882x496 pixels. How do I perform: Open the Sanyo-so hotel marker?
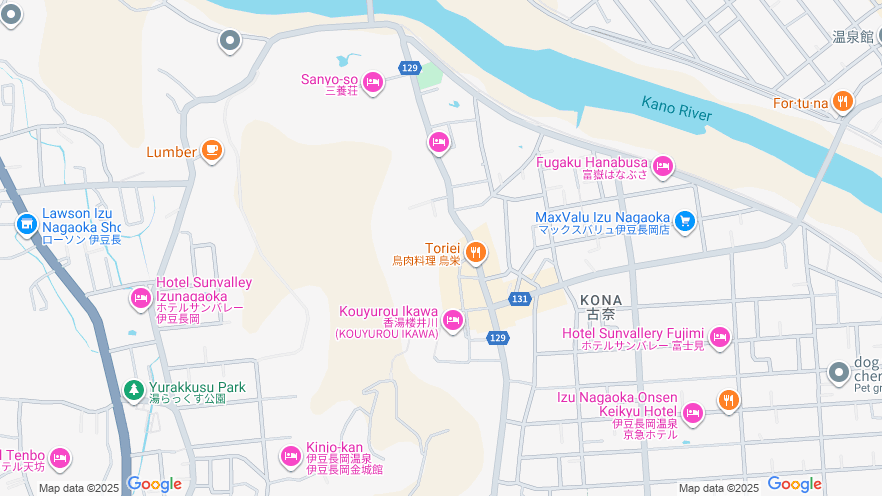373,82
